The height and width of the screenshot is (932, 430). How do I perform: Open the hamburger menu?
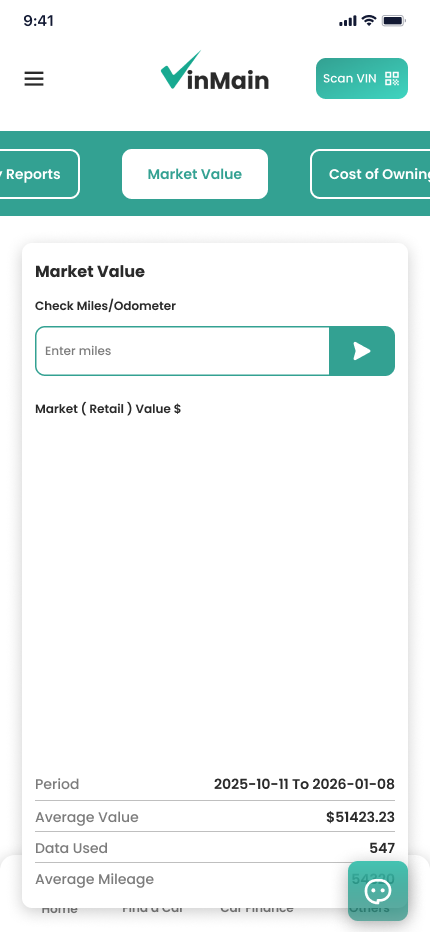pyautogui.click(x=34, y=78)
